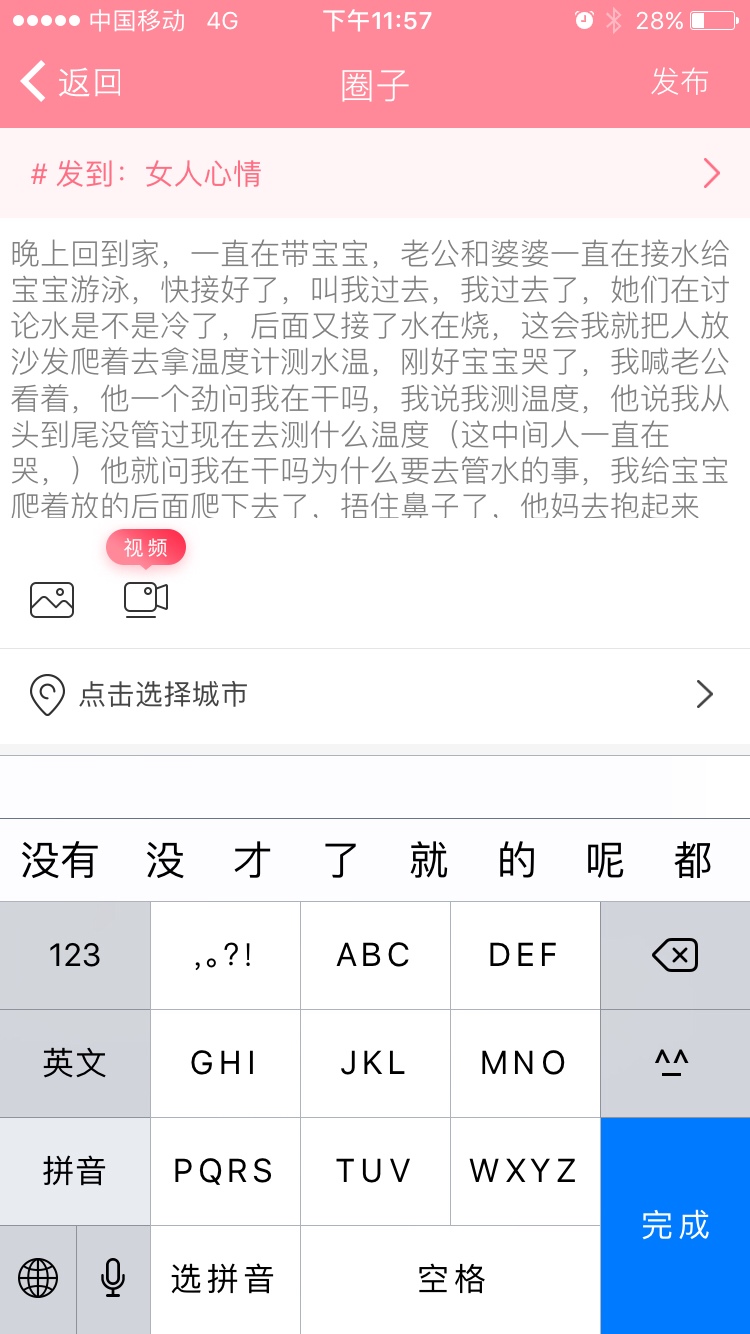The image size is (750, 1334).
Task: Open the 123 number keyboard
Action: [75, 956]
